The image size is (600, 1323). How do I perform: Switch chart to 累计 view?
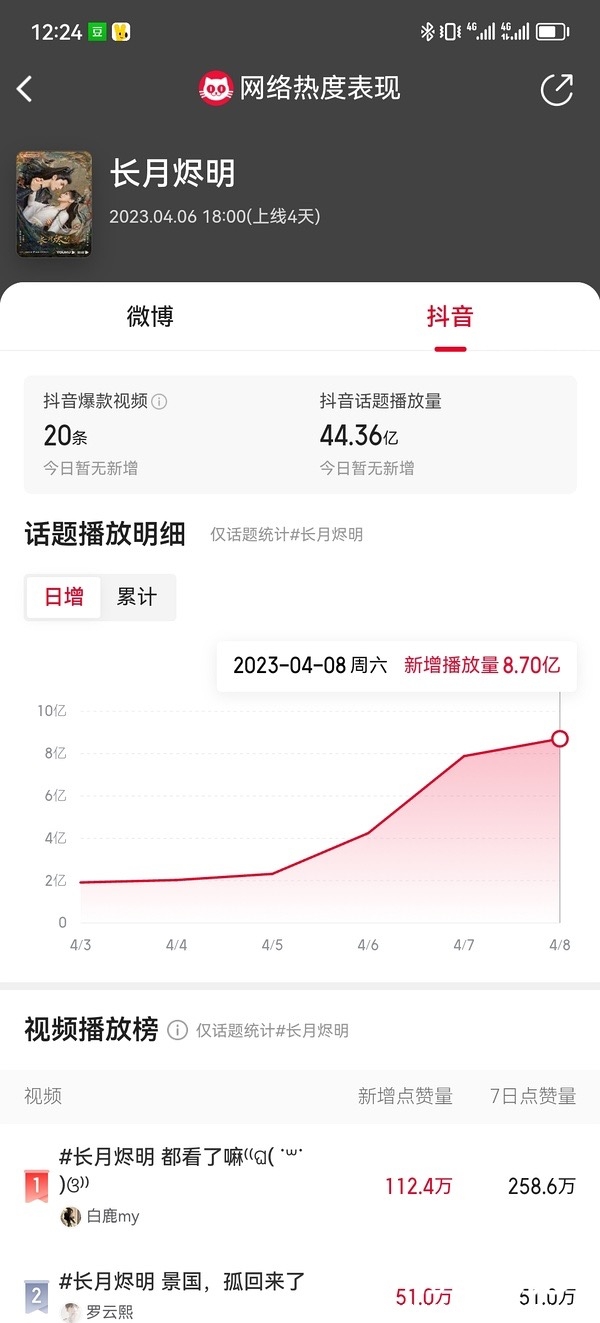(x=137, y=597)
